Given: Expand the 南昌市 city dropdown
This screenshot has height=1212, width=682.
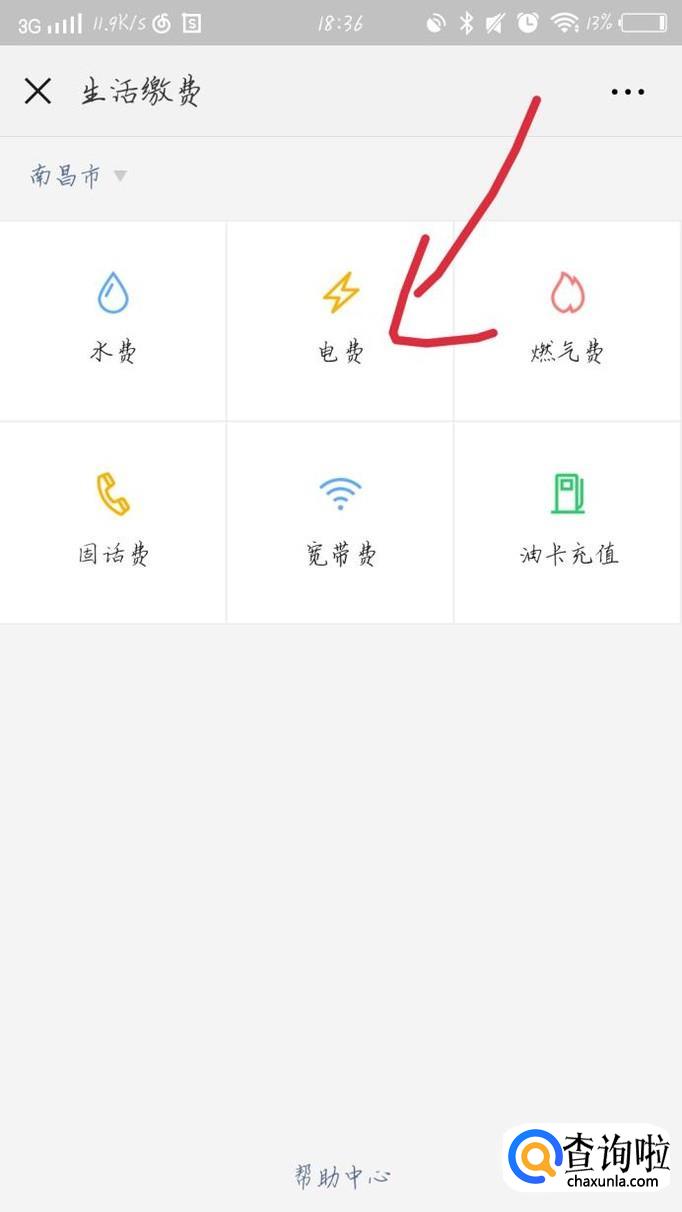Looking at the screenshot, I should coord(78,177).
